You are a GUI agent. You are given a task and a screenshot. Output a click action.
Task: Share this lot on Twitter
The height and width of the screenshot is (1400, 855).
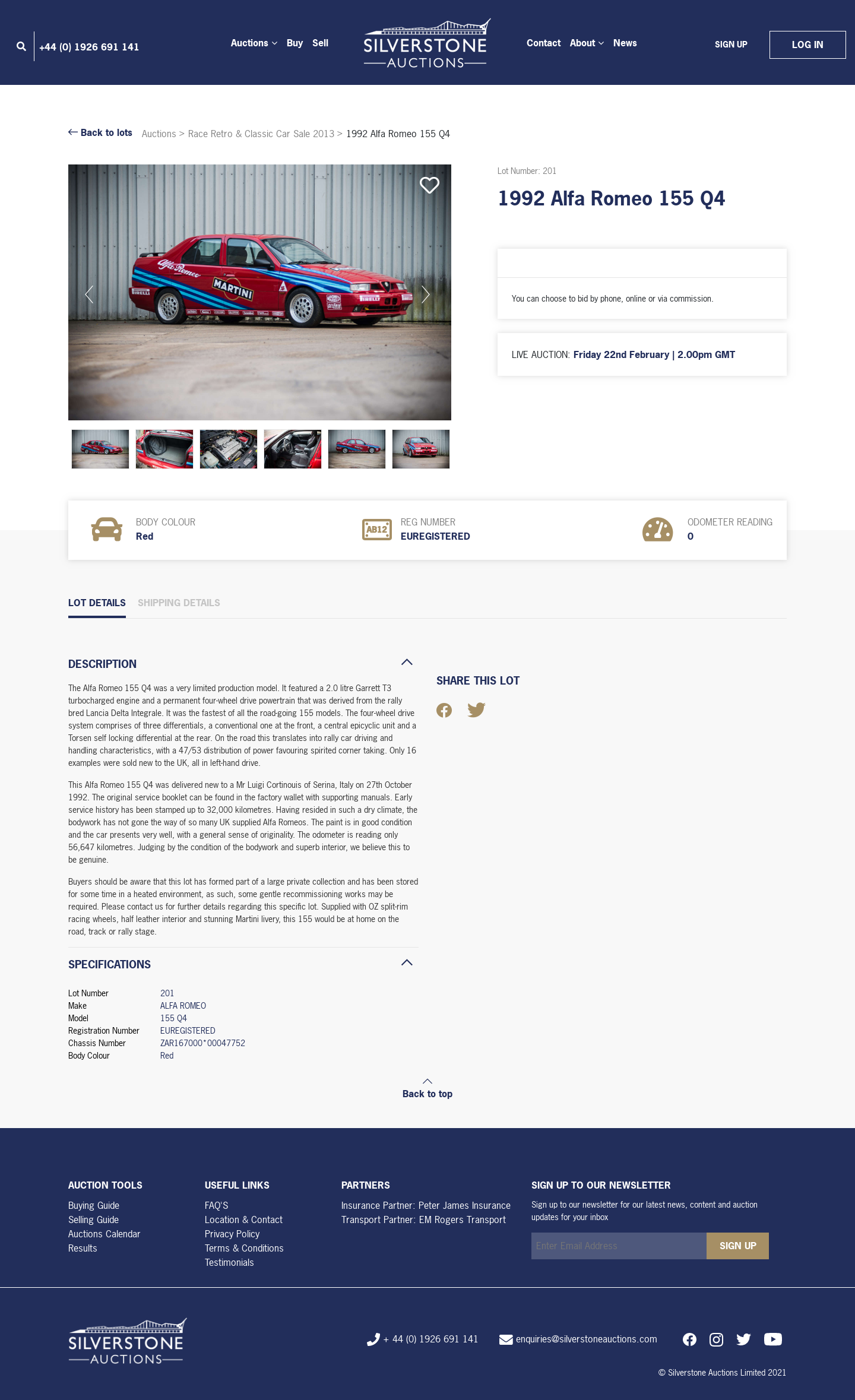tap(476, 710)
